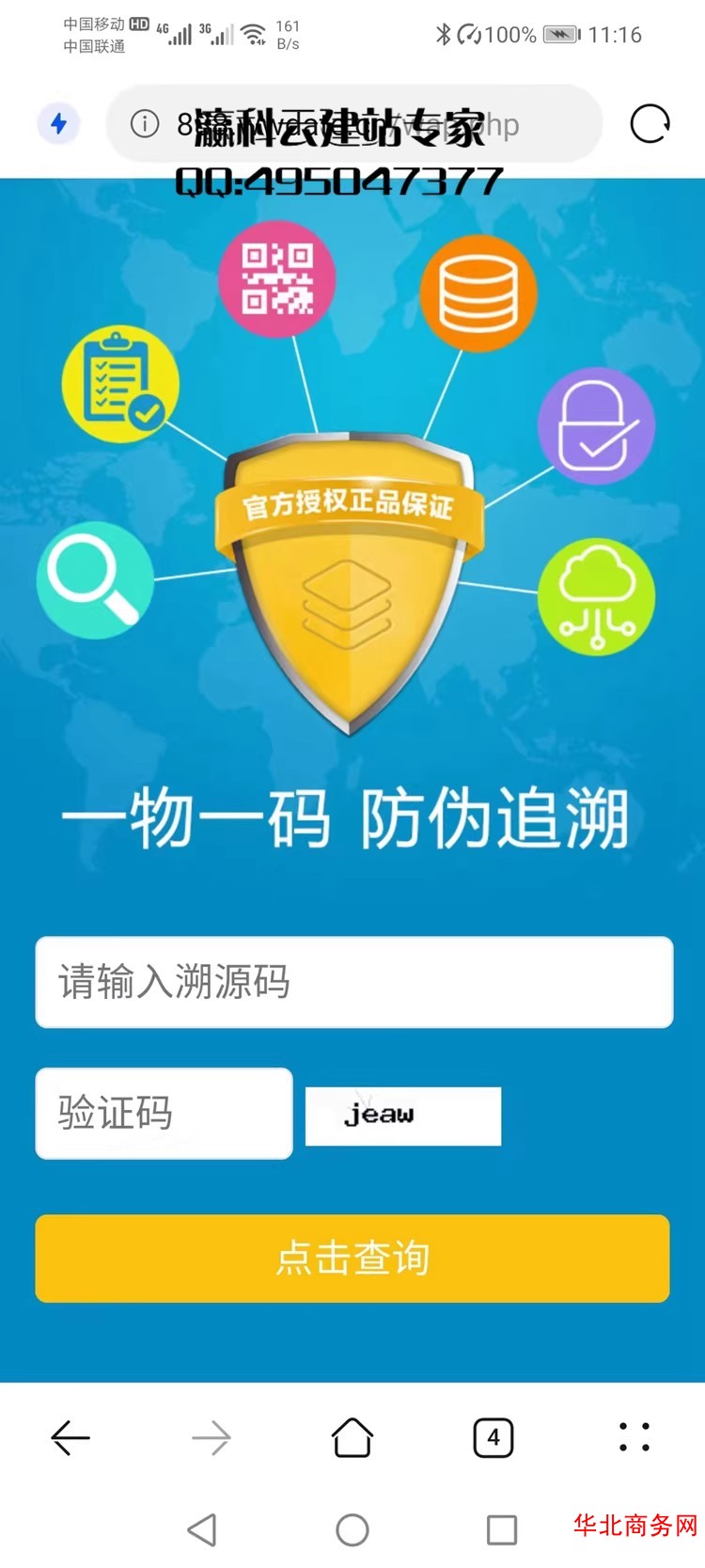The image size is (705, 1568).
Task: Tap the system home circle button
Action: click(x=352, y=1529)
